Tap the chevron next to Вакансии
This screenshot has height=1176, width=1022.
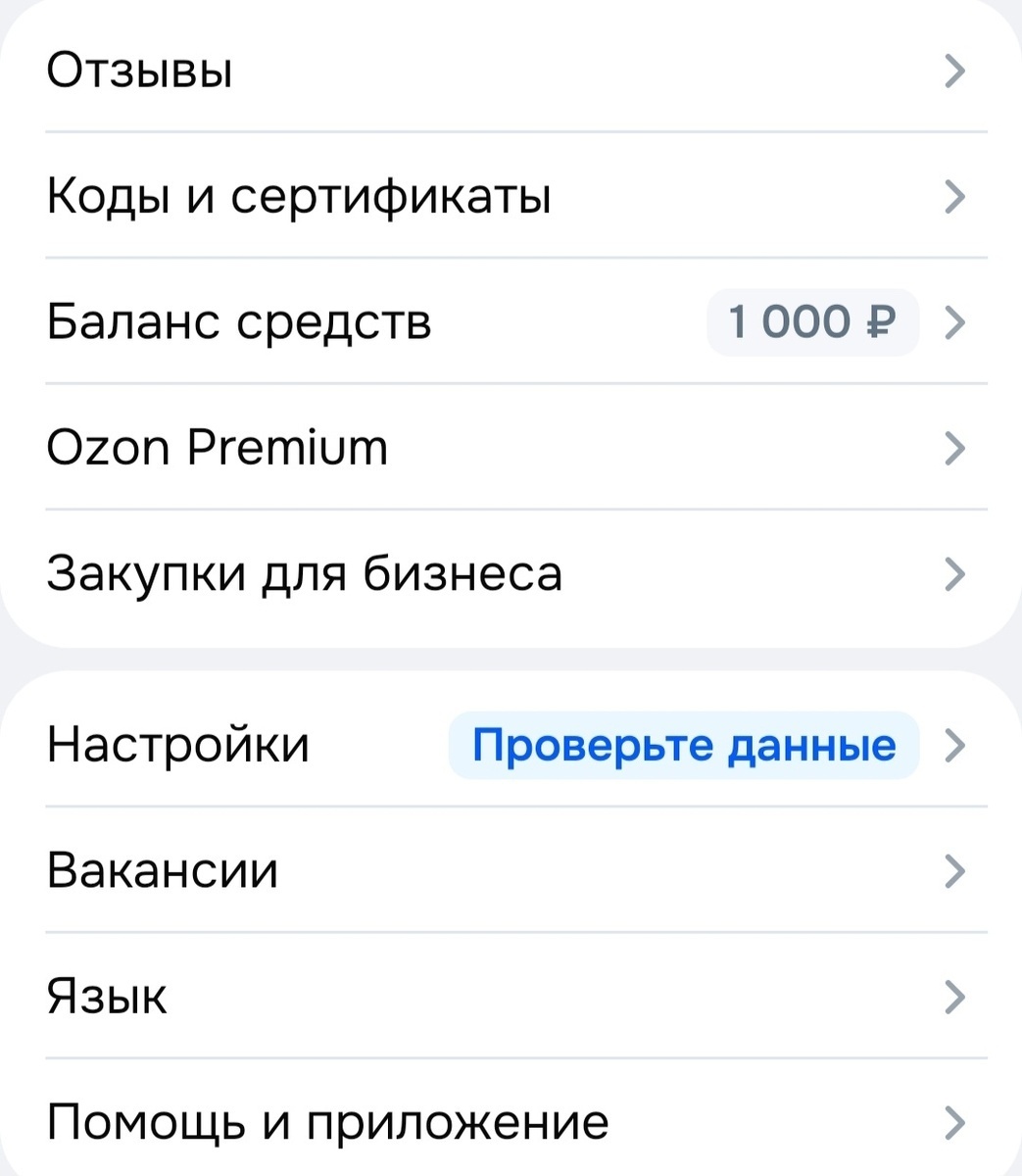coord(954,870)
